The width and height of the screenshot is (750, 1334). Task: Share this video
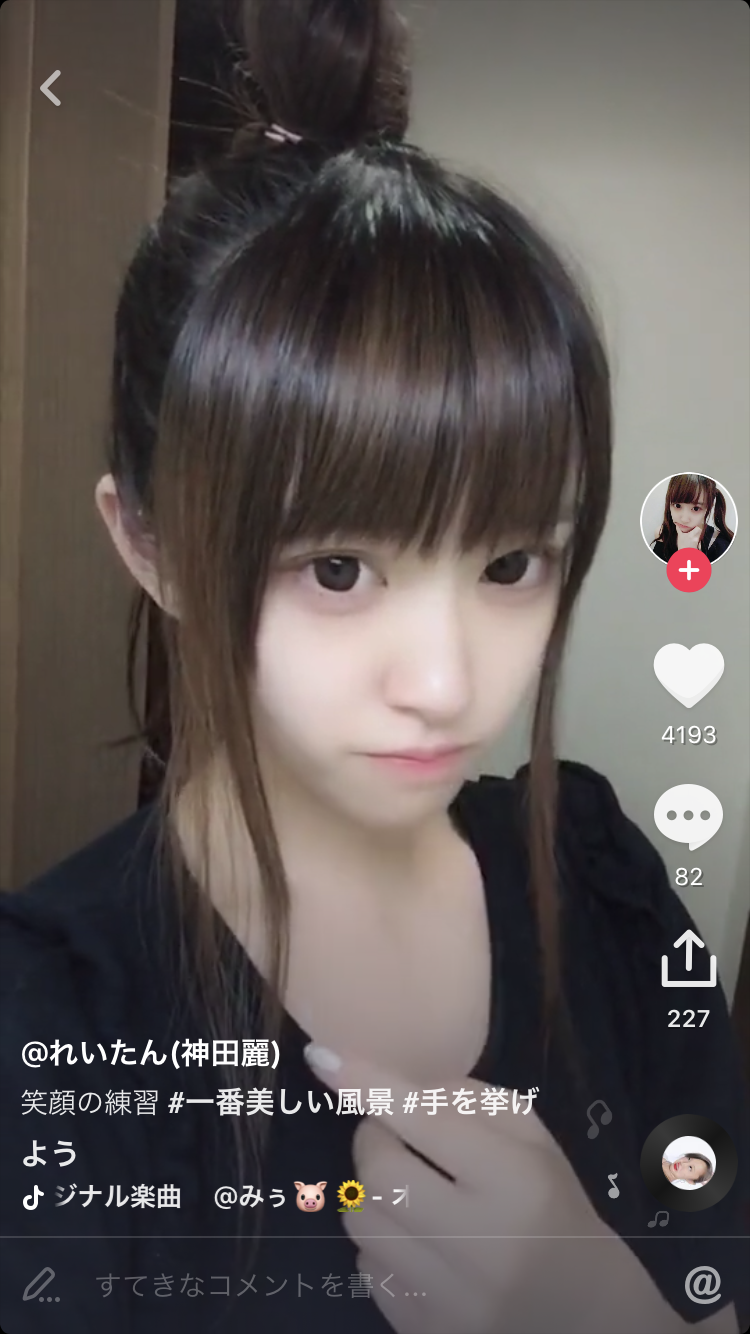(x=688, y=958)
